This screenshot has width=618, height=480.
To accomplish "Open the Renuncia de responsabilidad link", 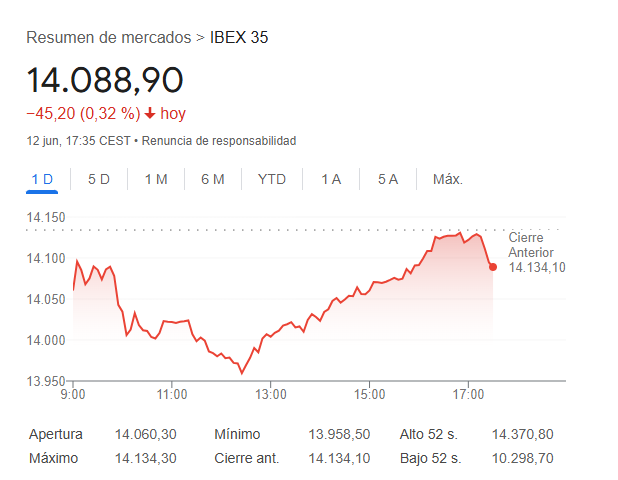I will coord(219,141).
